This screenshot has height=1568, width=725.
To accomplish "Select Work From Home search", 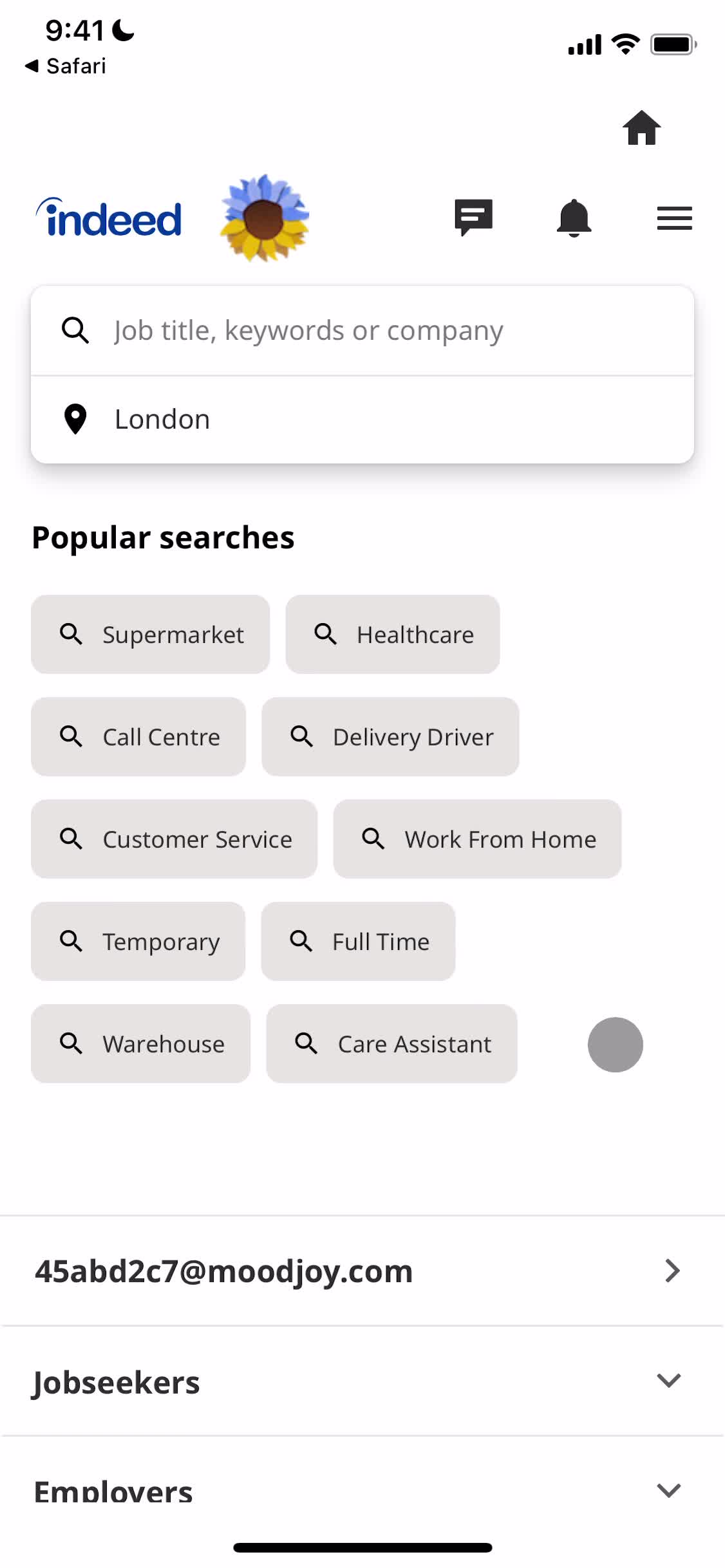I will (x=477, y=839).
